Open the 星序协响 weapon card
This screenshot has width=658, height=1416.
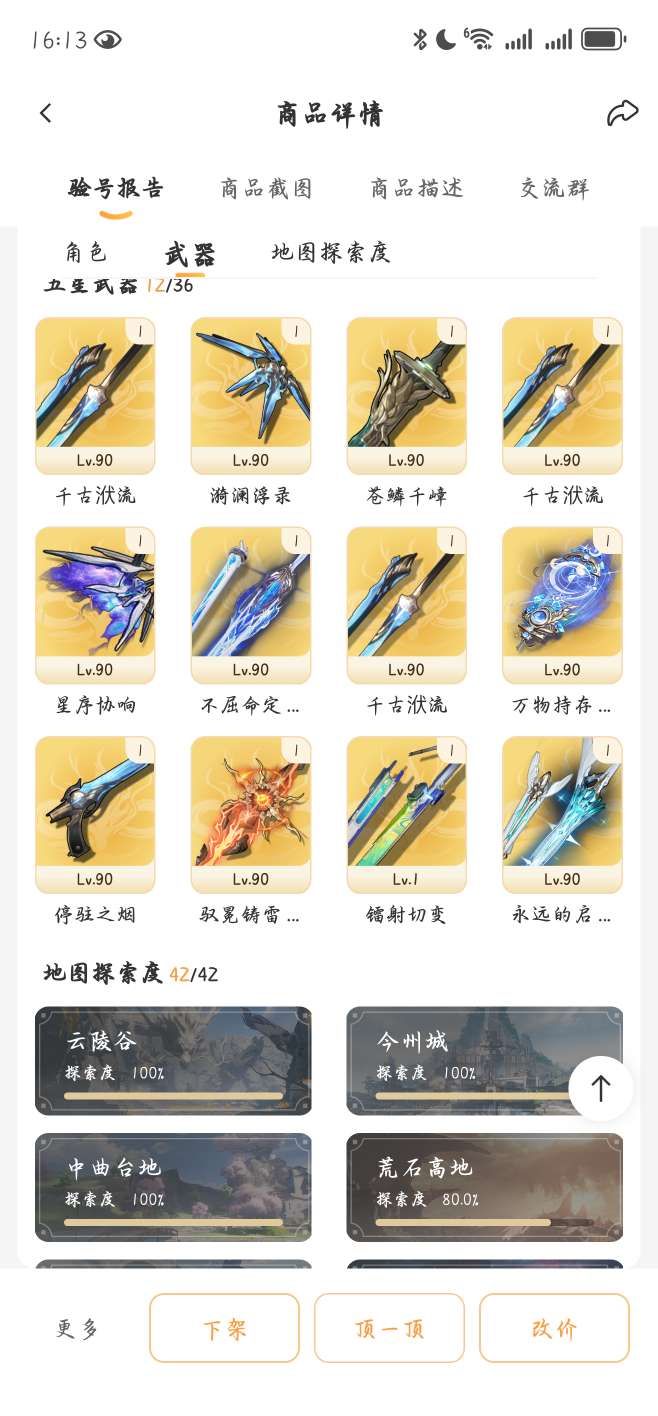tap(95, 606)
